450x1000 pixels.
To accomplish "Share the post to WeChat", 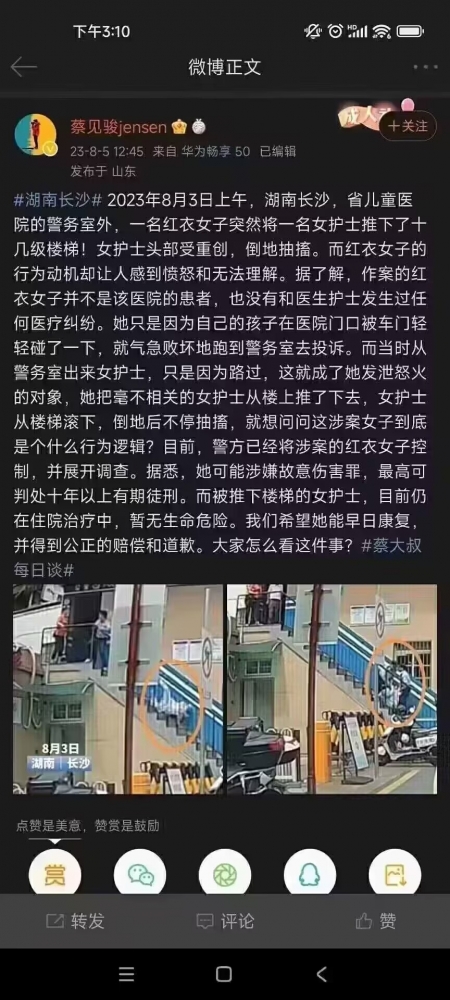I will pos(140,874).
